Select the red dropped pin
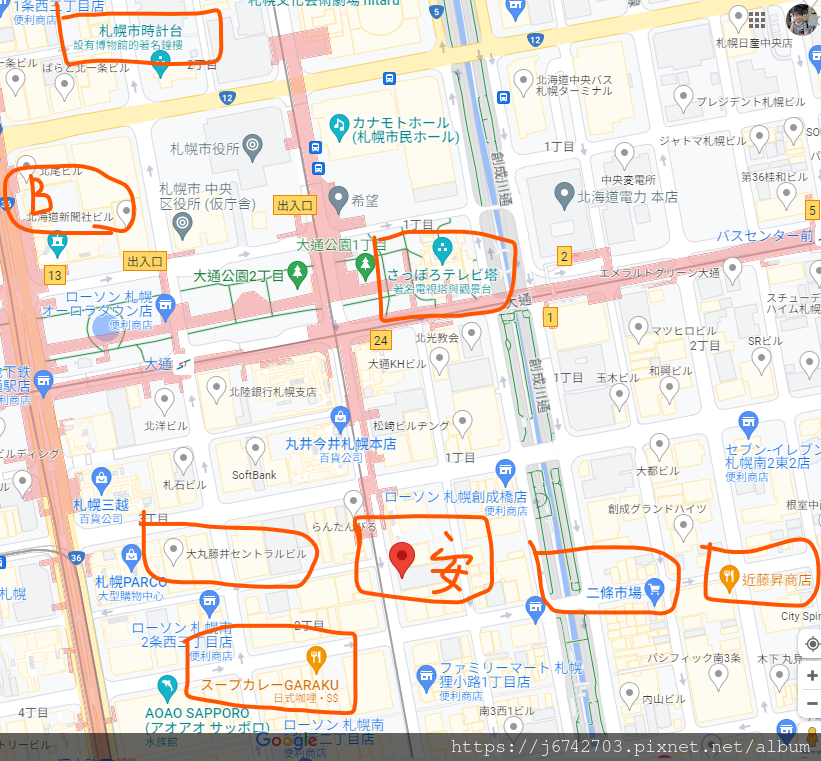This screenshot has height=761, width=821. tap(401, 560)
